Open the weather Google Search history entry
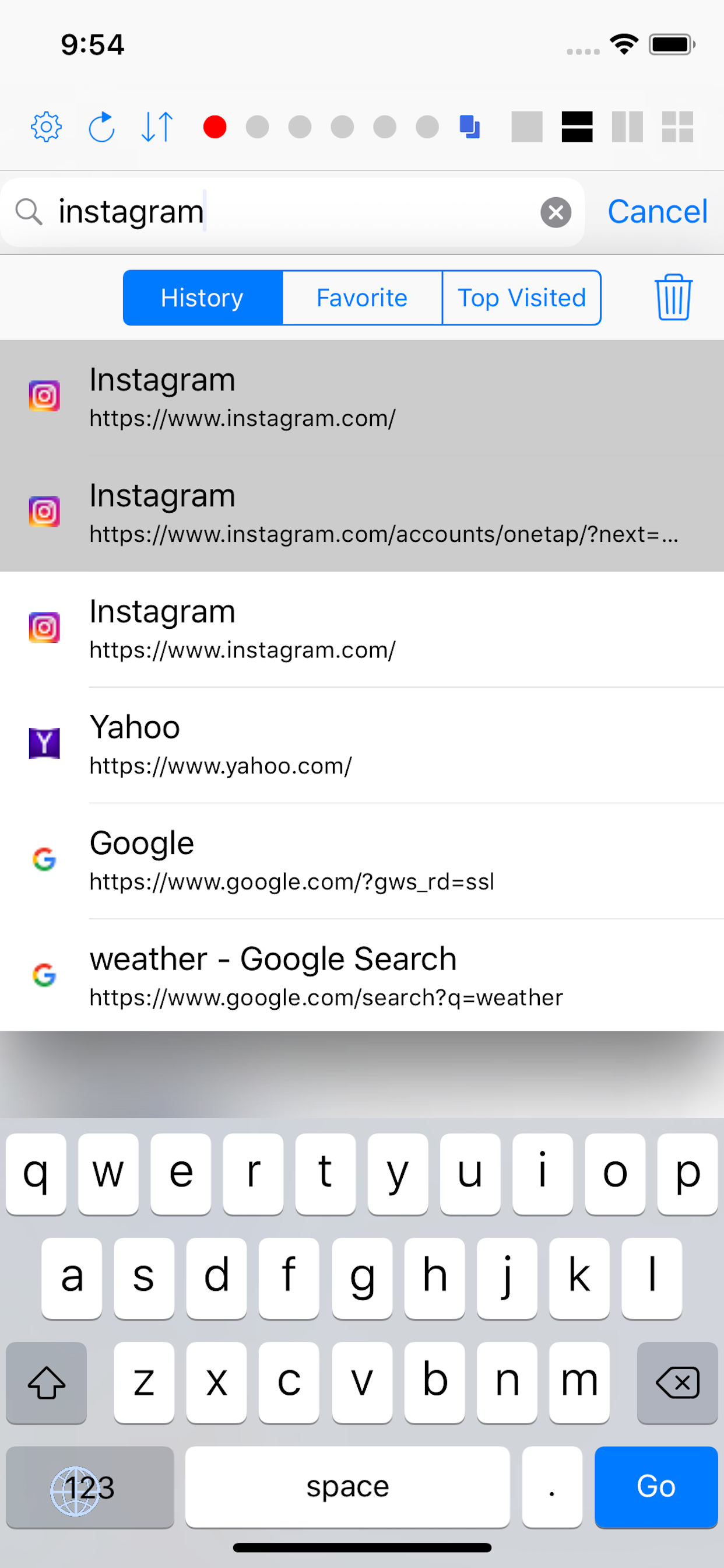This screenshot has height=1568, width=724. click(362, 975)
